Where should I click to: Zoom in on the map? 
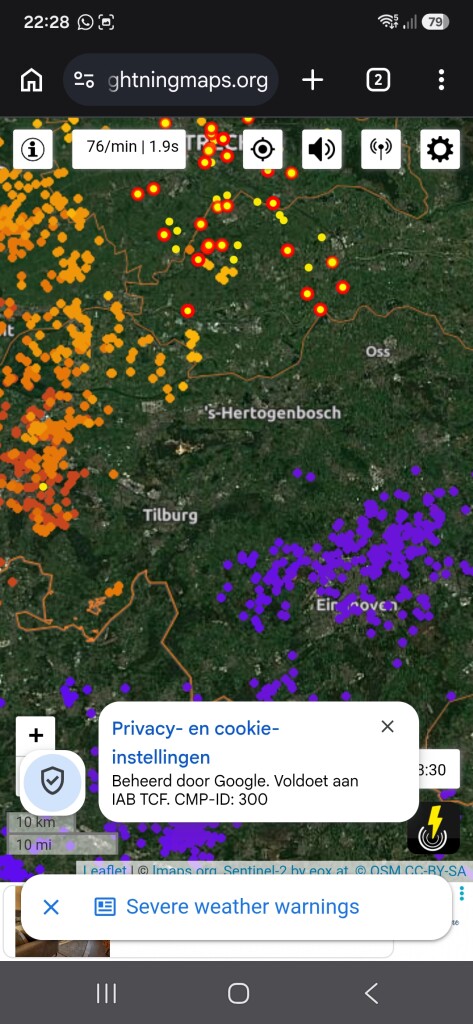click(36, 735)
